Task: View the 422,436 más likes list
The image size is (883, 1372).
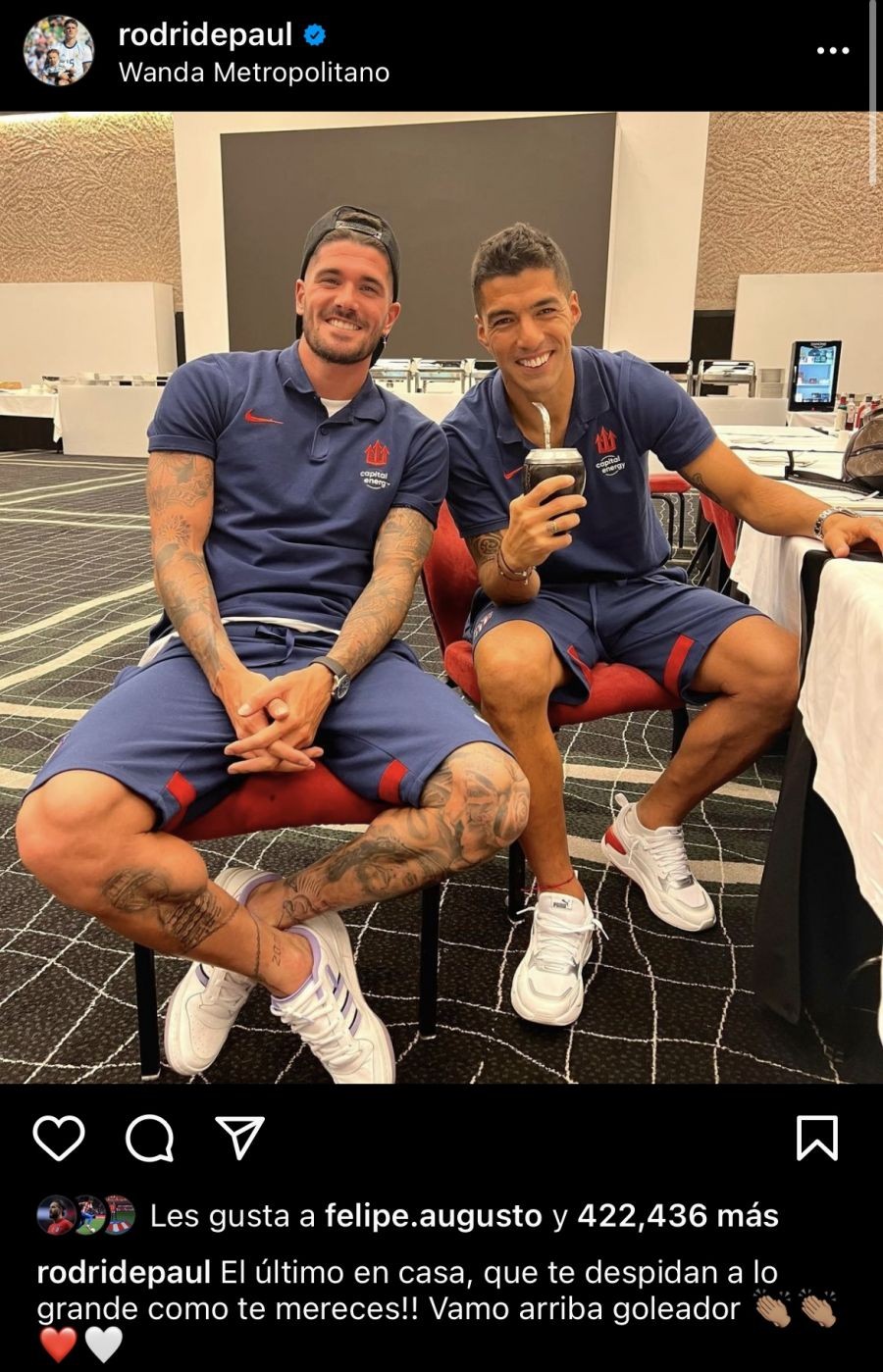Action: coord(678,1216)
